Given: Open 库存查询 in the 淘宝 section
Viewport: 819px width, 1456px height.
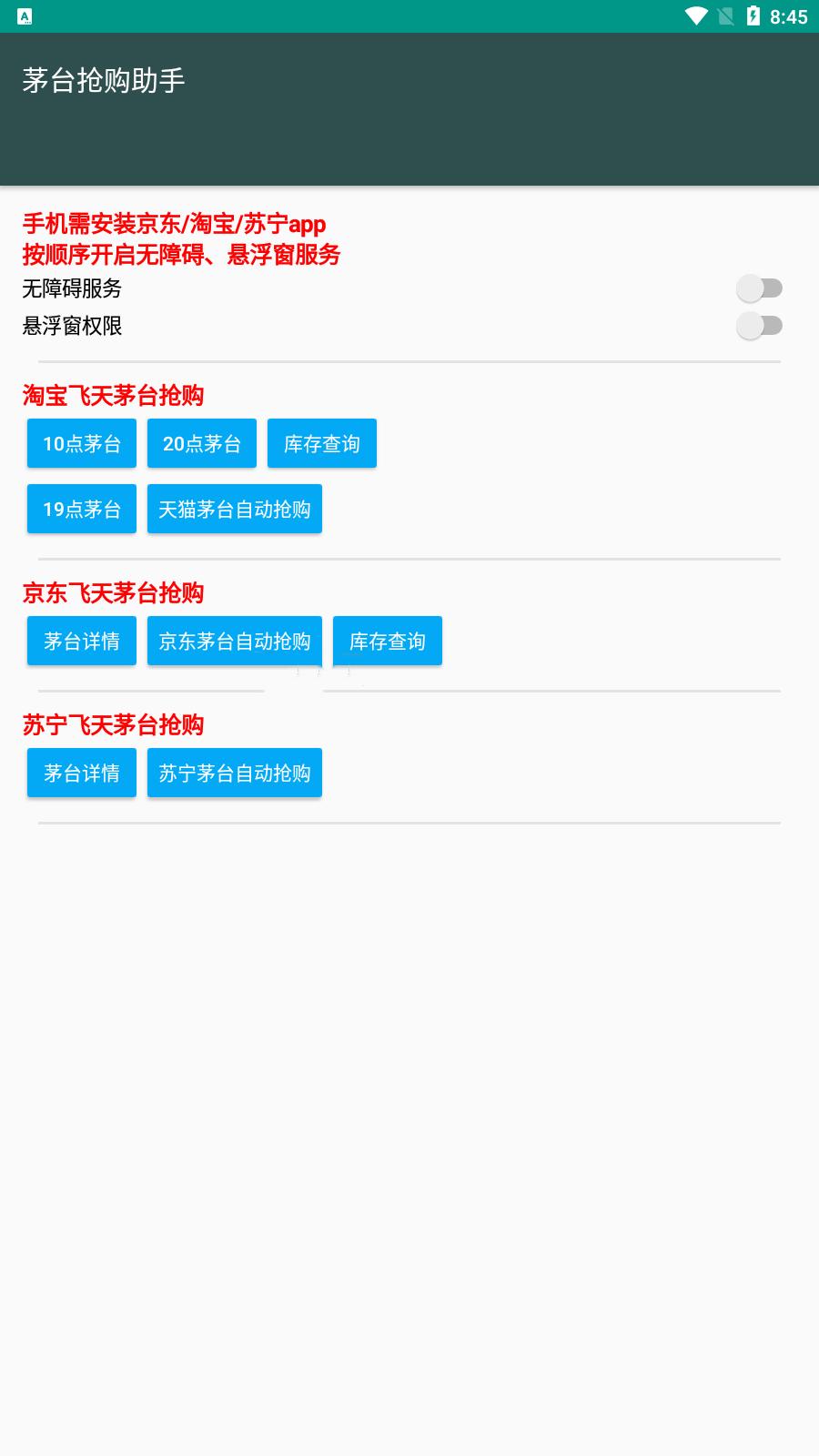Looking at the screenshot, I should coord(321,443).
